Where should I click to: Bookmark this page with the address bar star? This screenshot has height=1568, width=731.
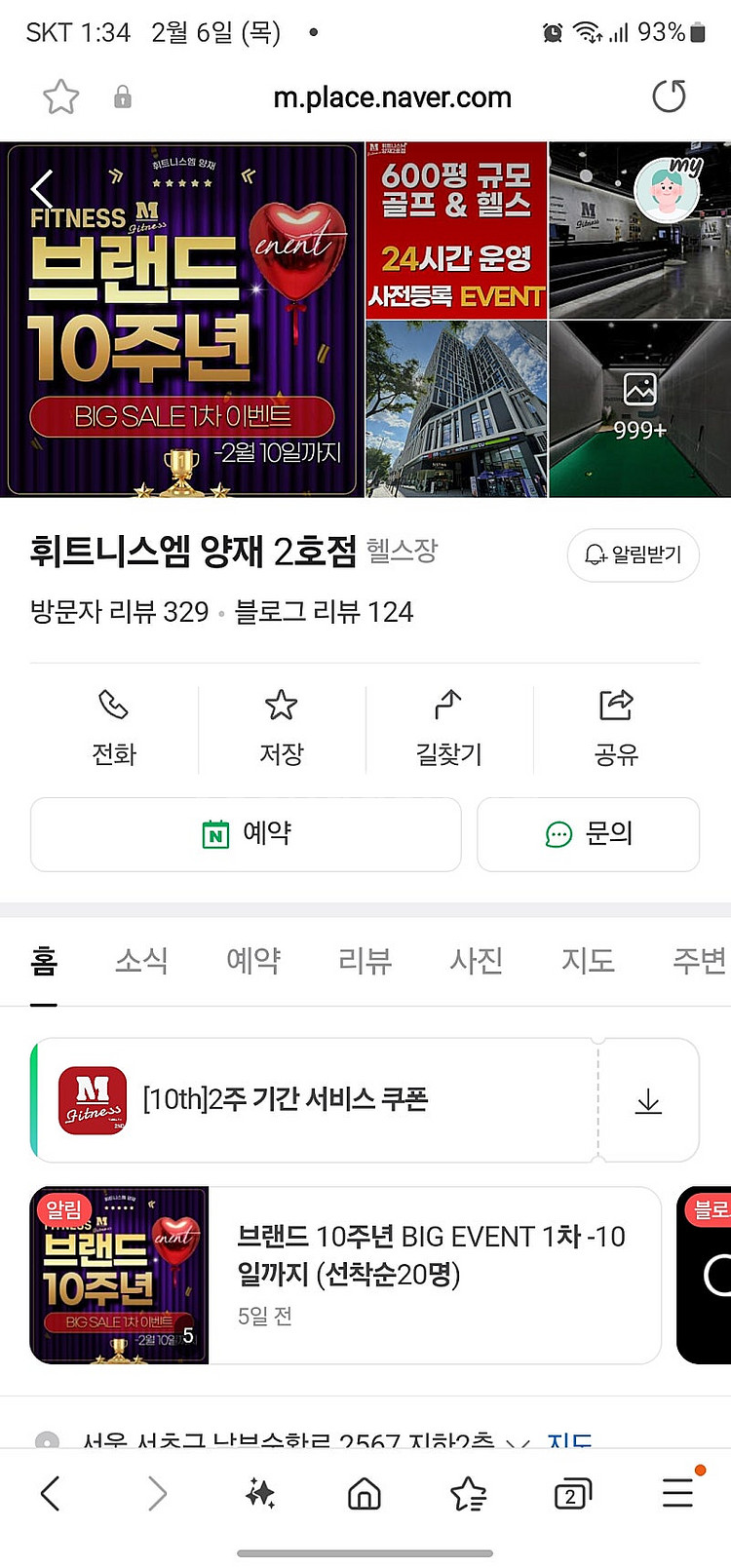point(60,96)
